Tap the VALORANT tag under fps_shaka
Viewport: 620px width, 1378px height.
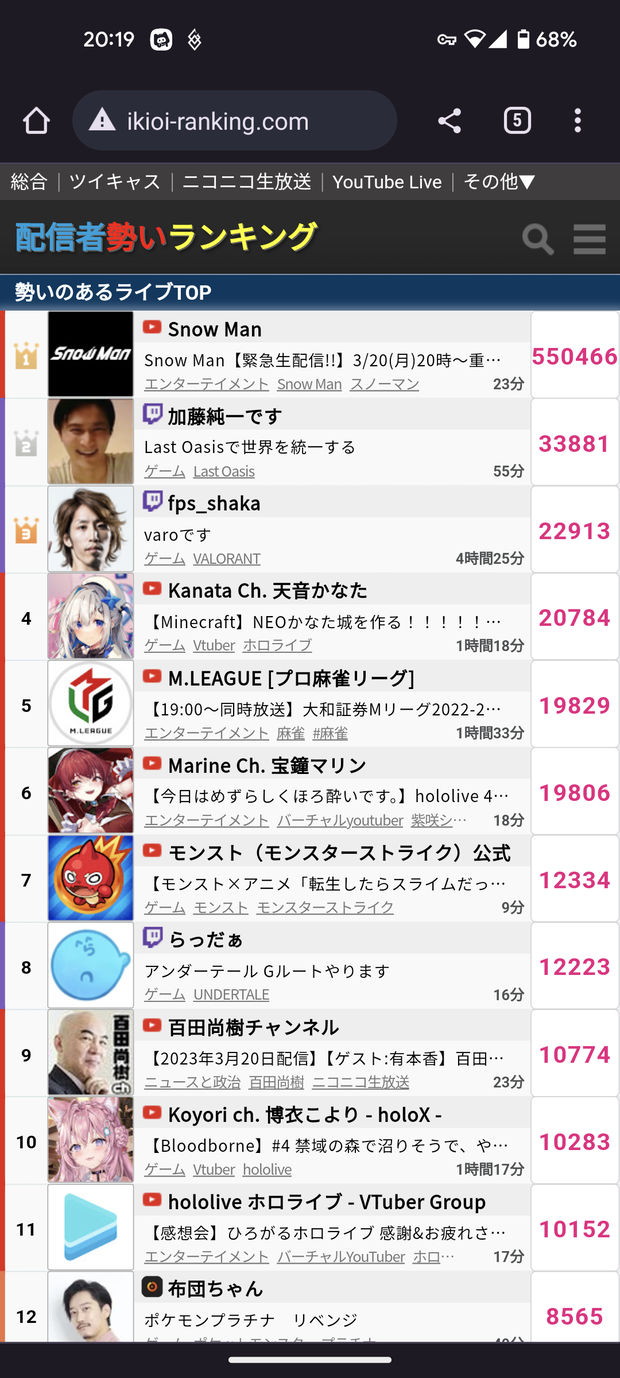coord(226,559)
